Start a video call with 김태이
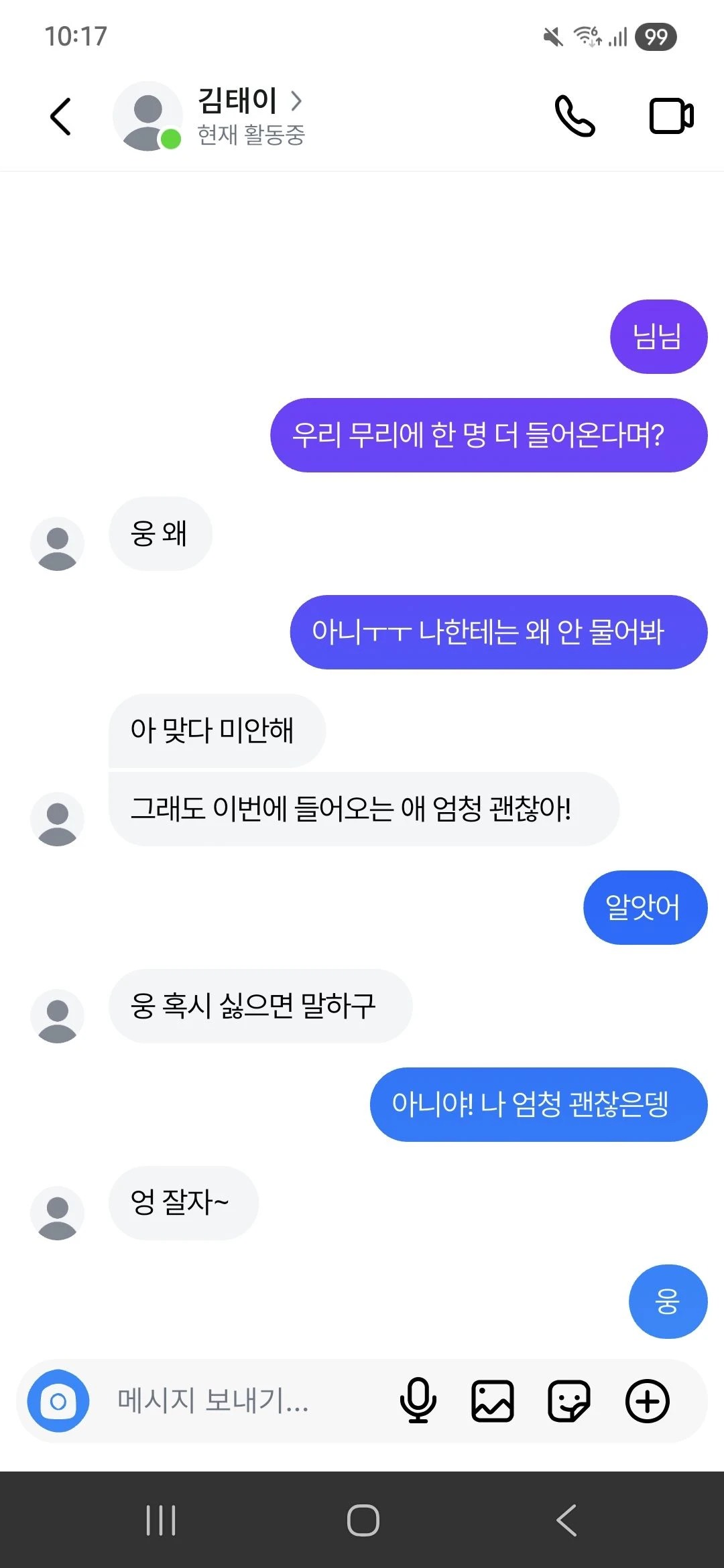The width and height of the screenshot is (724, 1568). tap(671, 117)
